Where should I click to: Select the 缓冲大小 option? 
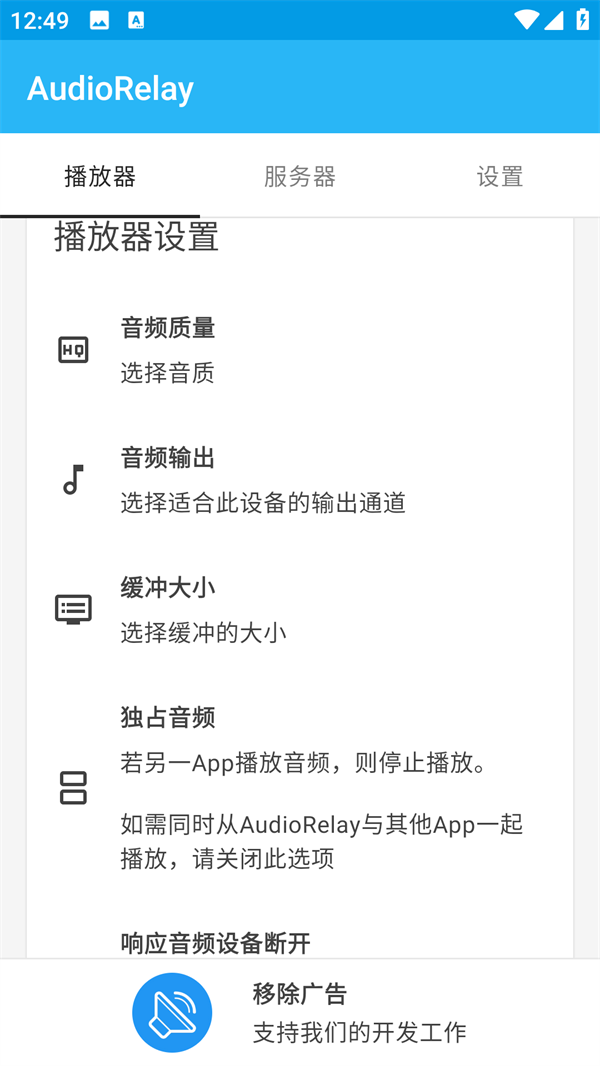tap(300, 610)
